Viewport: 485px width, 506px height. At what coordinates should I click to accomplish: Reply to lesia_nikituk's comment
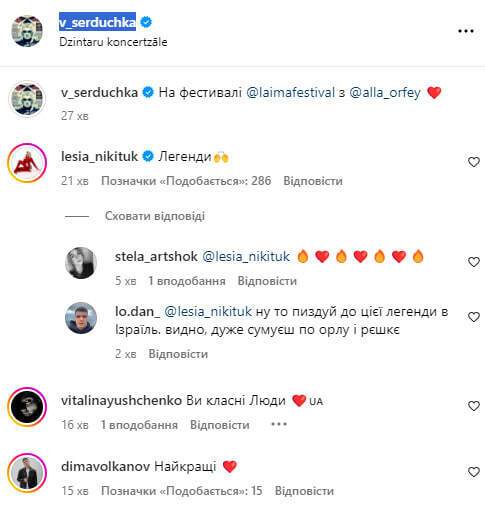(x=313, y=181)
